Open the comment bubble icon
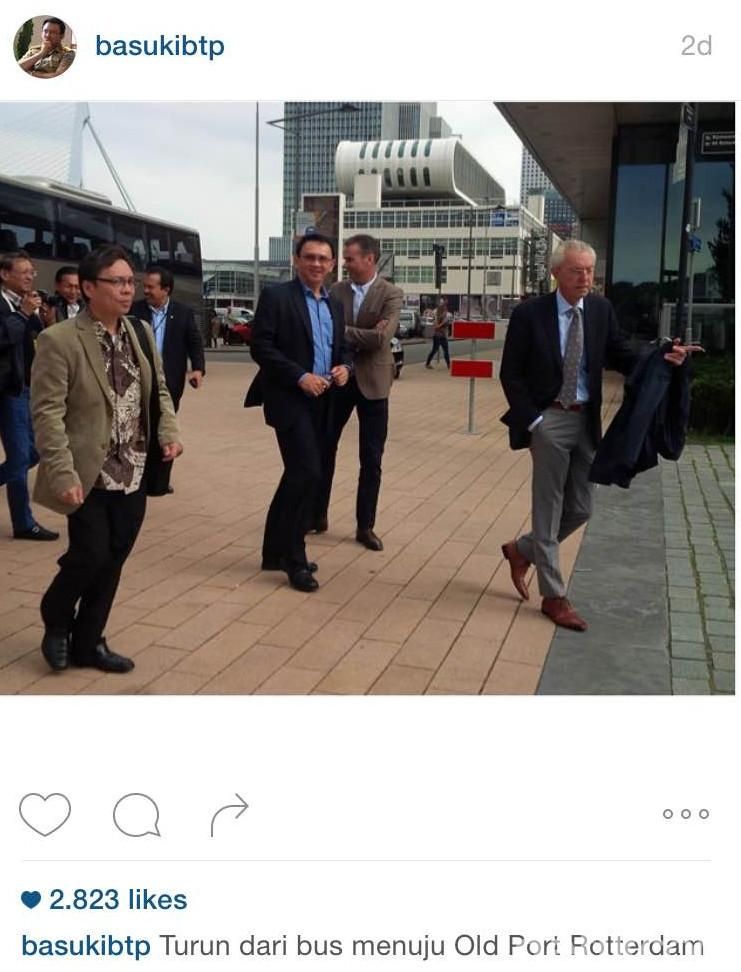Viewport: 741px width, 972px height. click(136, 814)
